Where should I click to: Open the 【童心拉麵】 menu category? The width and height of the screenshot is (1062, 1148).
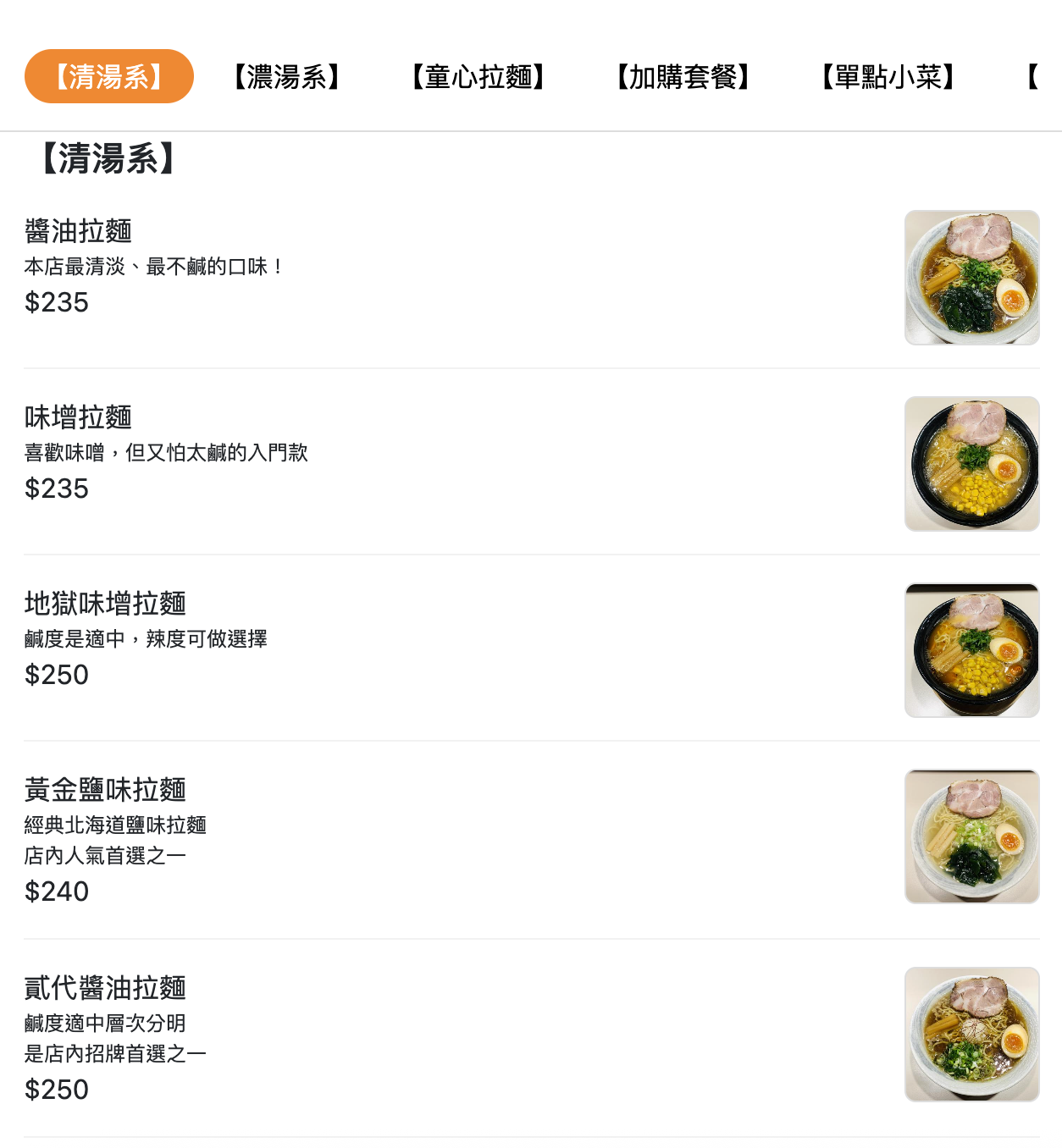[478, 75]
